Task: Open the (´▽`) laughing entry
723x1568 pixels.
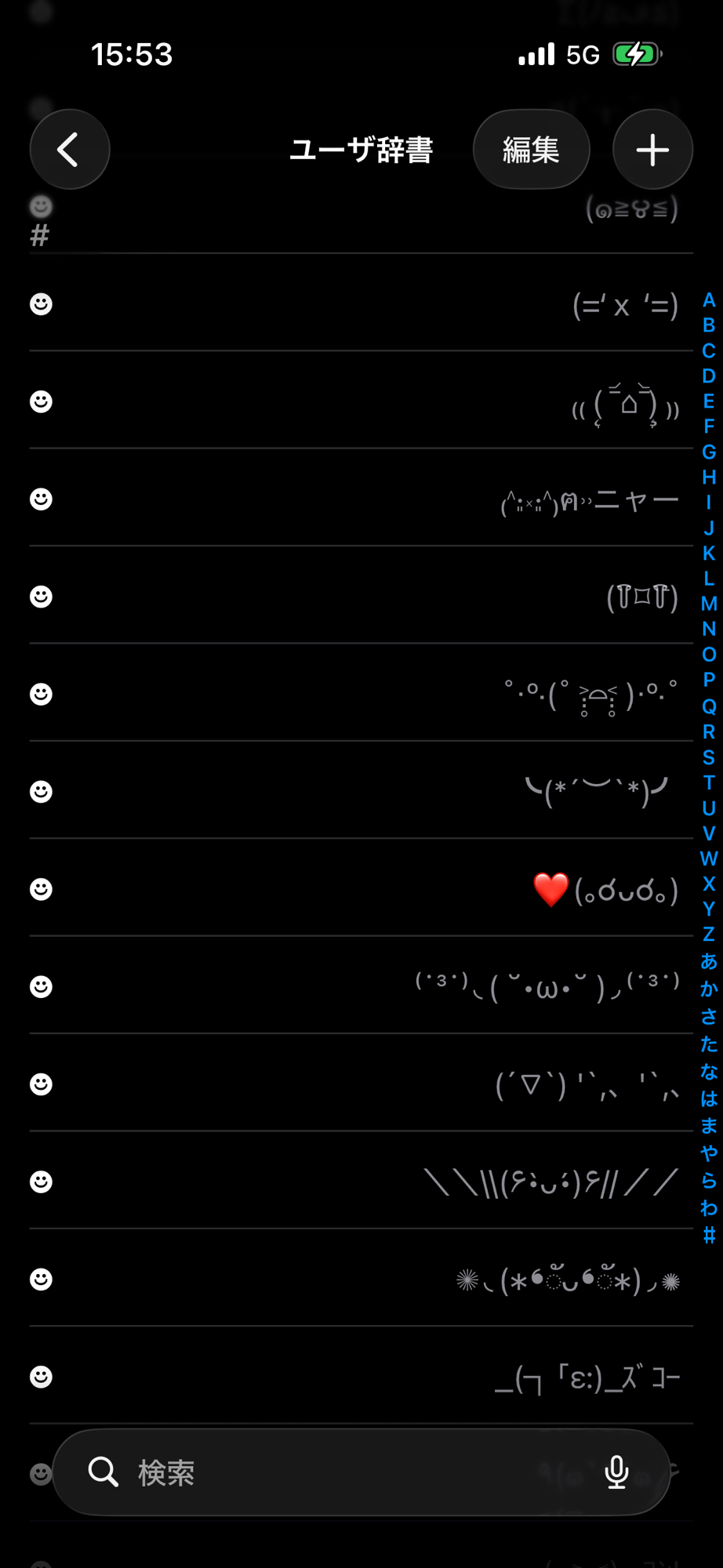Action: [x=361, y=1084]
